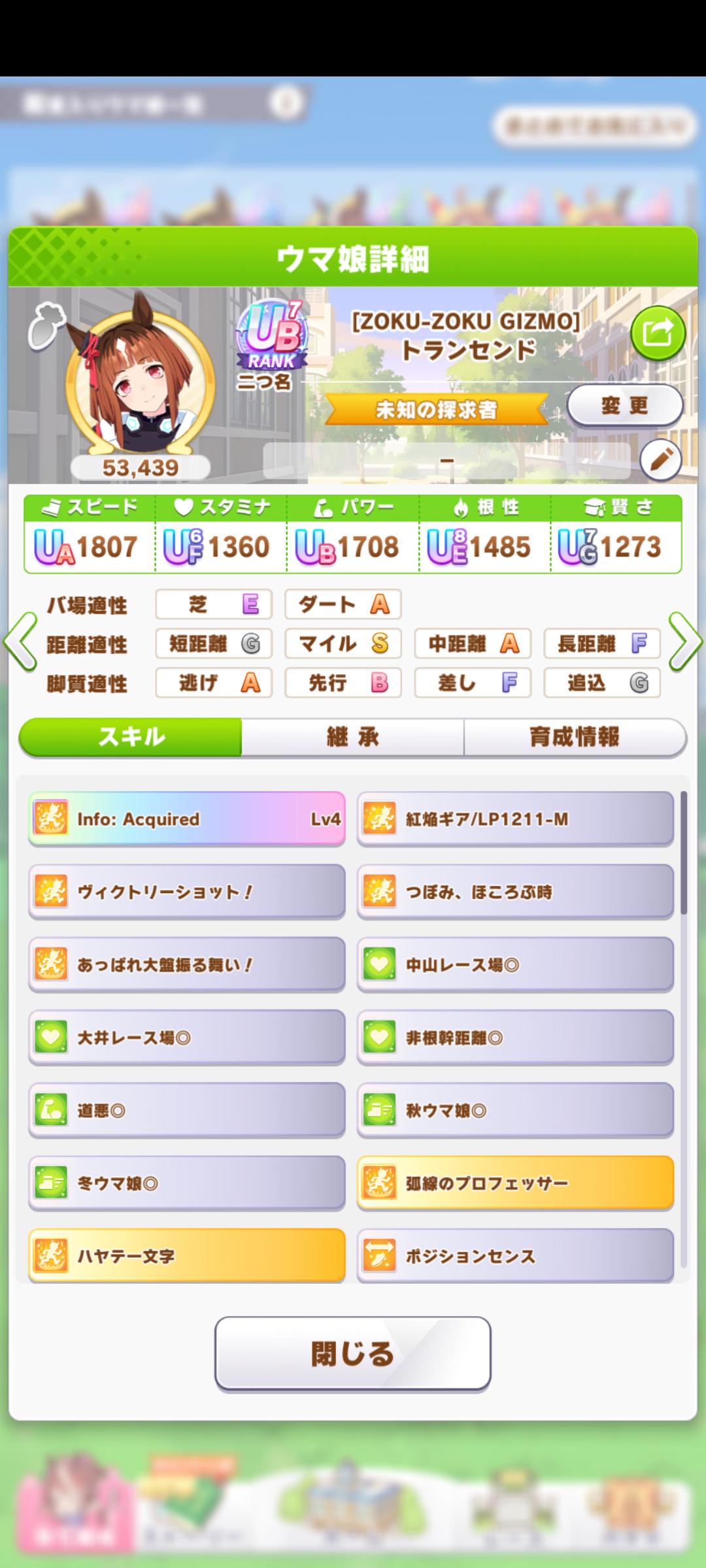706x1568 pixels.
Task: Go to the previous character with left arrow
Action: pyautogui.click(x=21, y=642)
